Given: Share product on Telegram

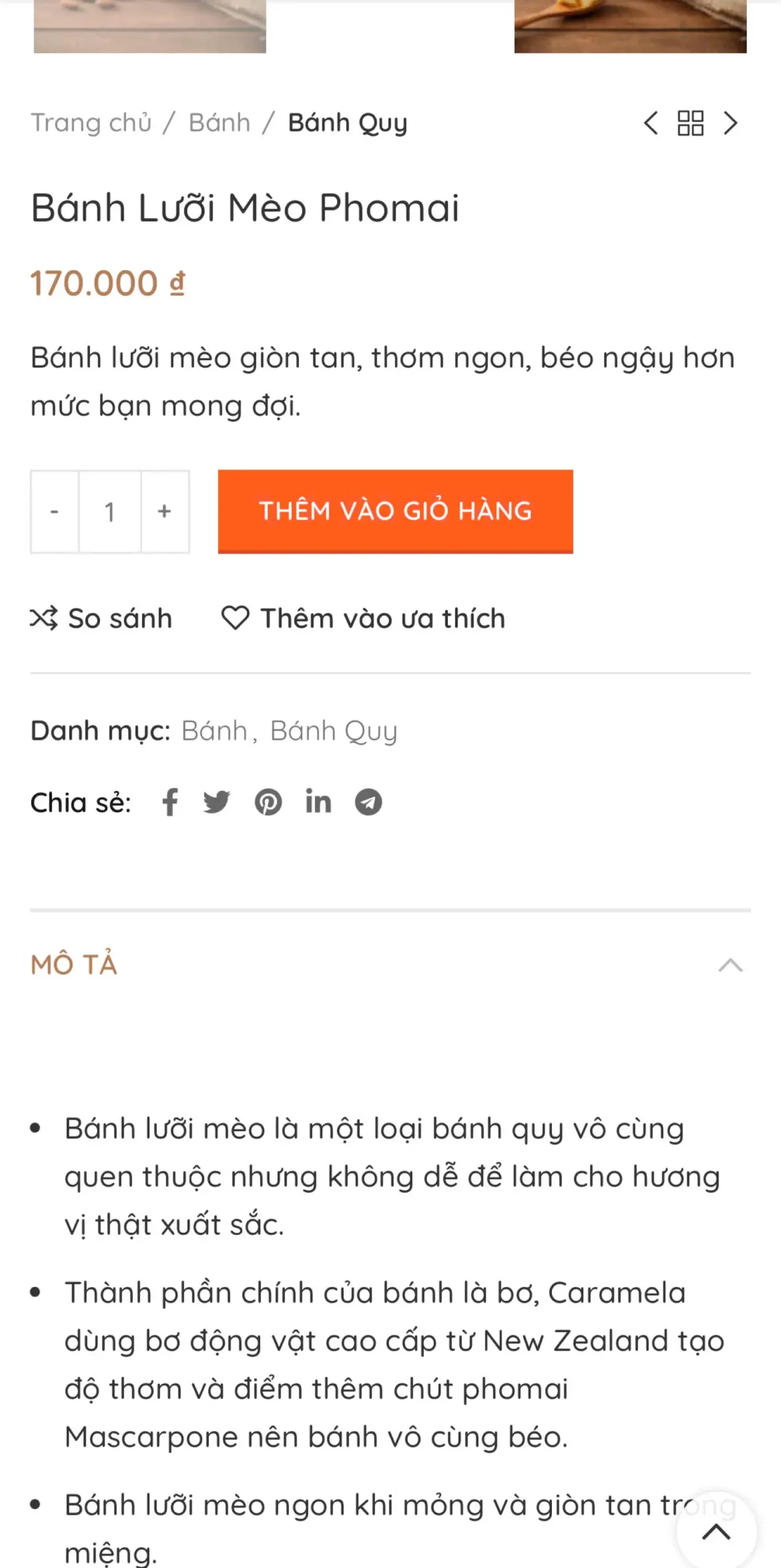Looking at the screenshot, I should tap(368, 802).
